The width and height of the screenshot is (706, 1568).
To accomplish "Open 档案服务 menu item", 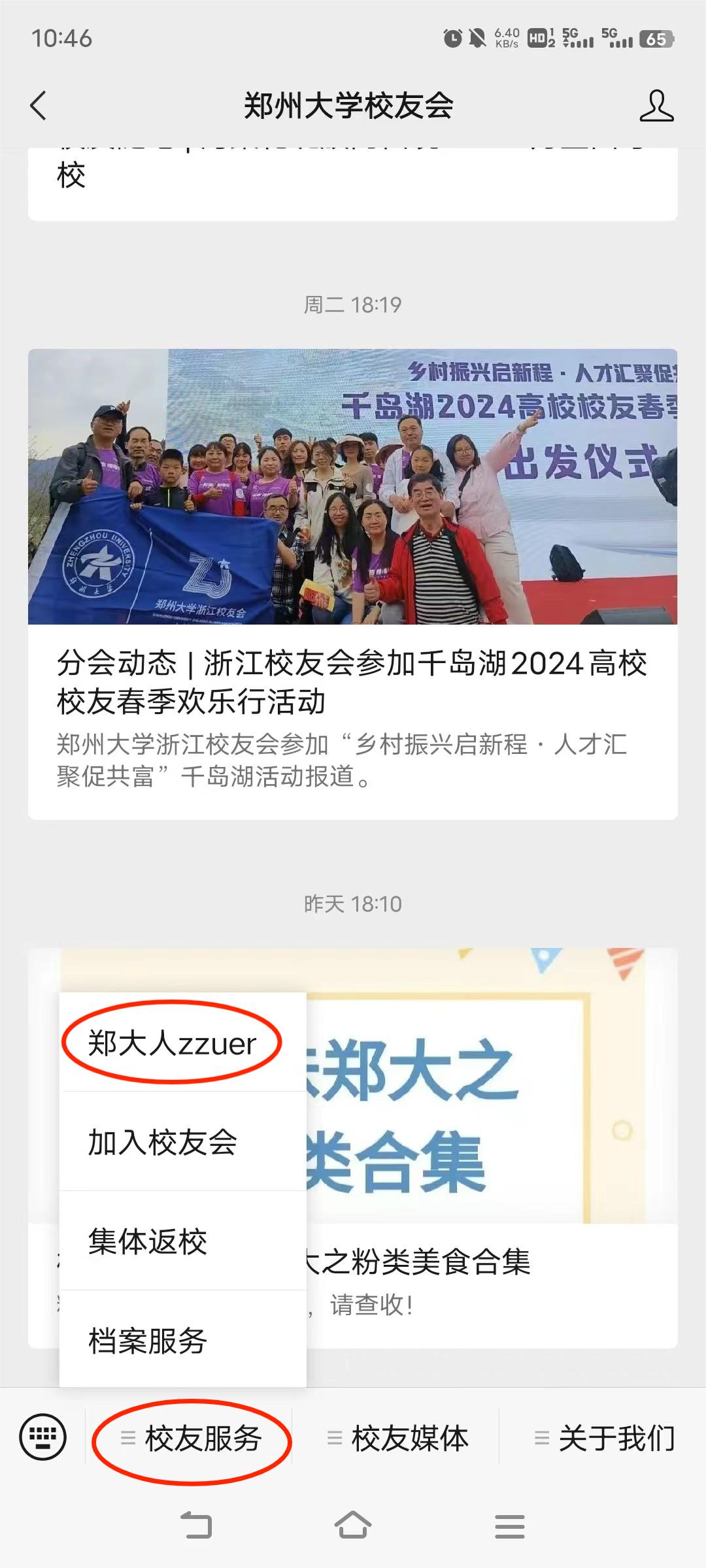I will click(x=148, y=1341).
